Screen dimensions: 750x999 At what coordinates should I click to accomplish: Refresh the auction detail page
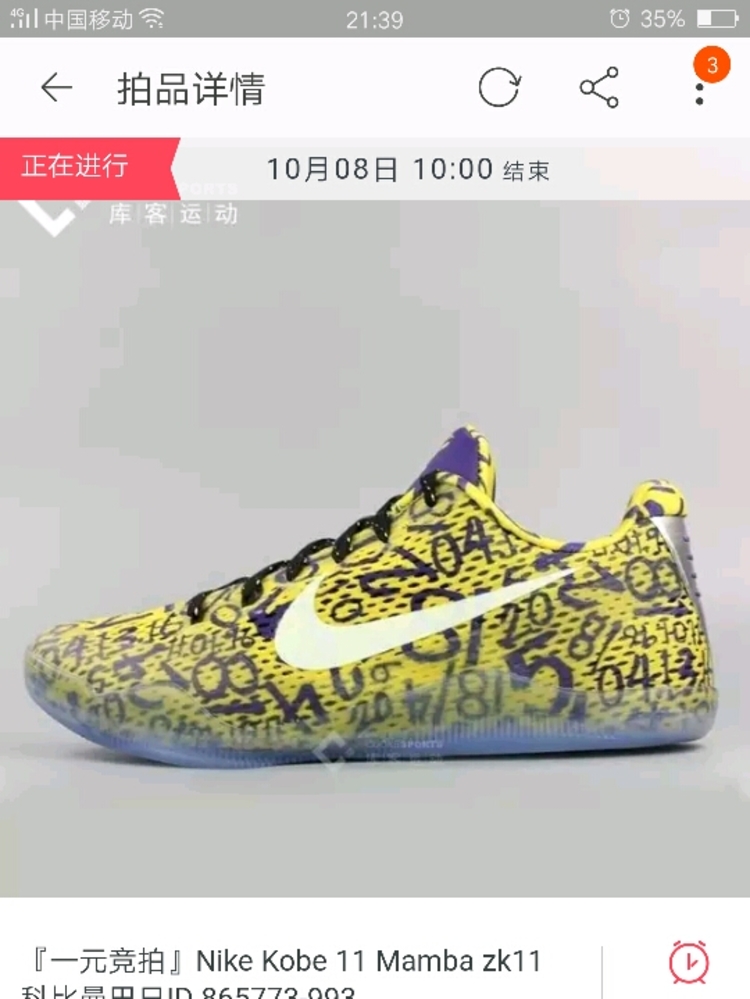coord(499,88)
